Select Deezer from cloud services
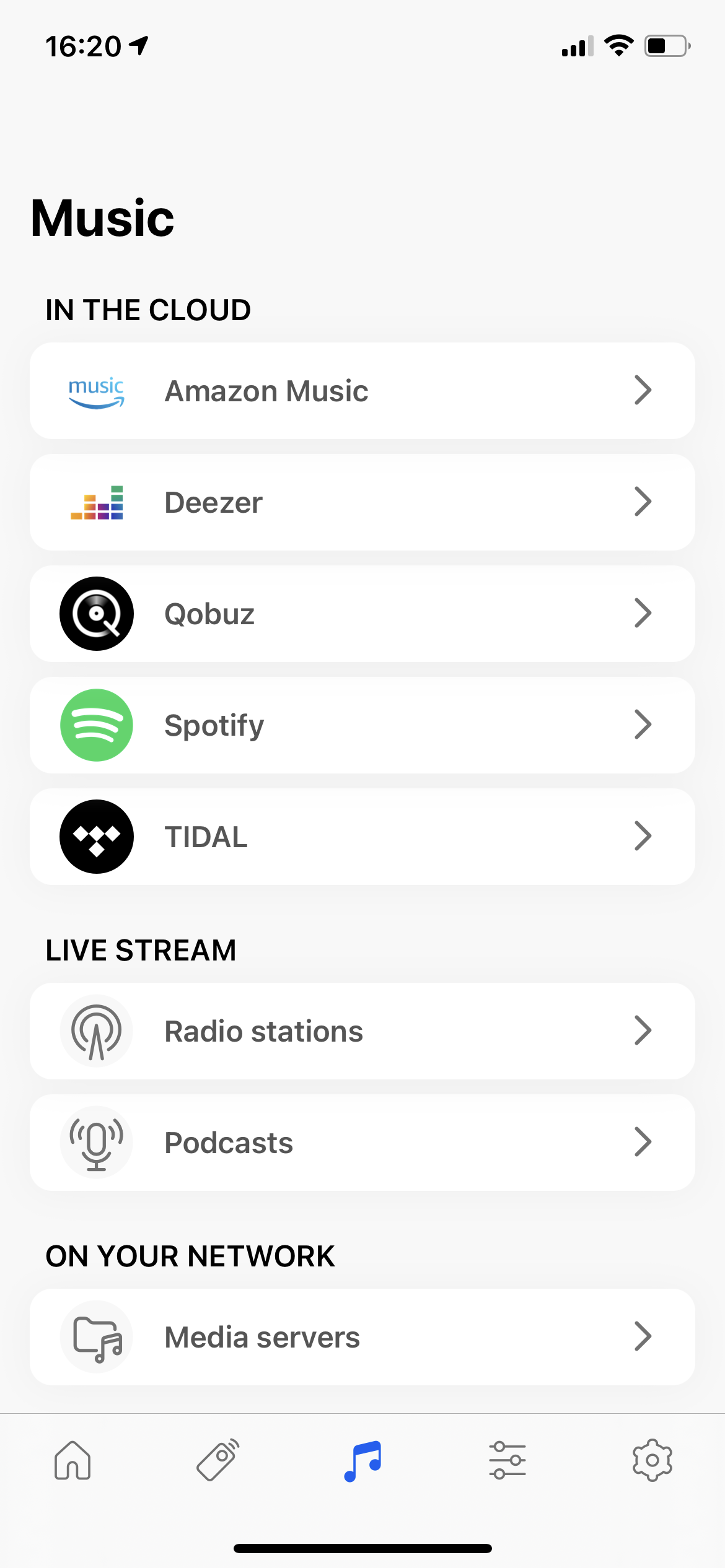 (362, 502)
